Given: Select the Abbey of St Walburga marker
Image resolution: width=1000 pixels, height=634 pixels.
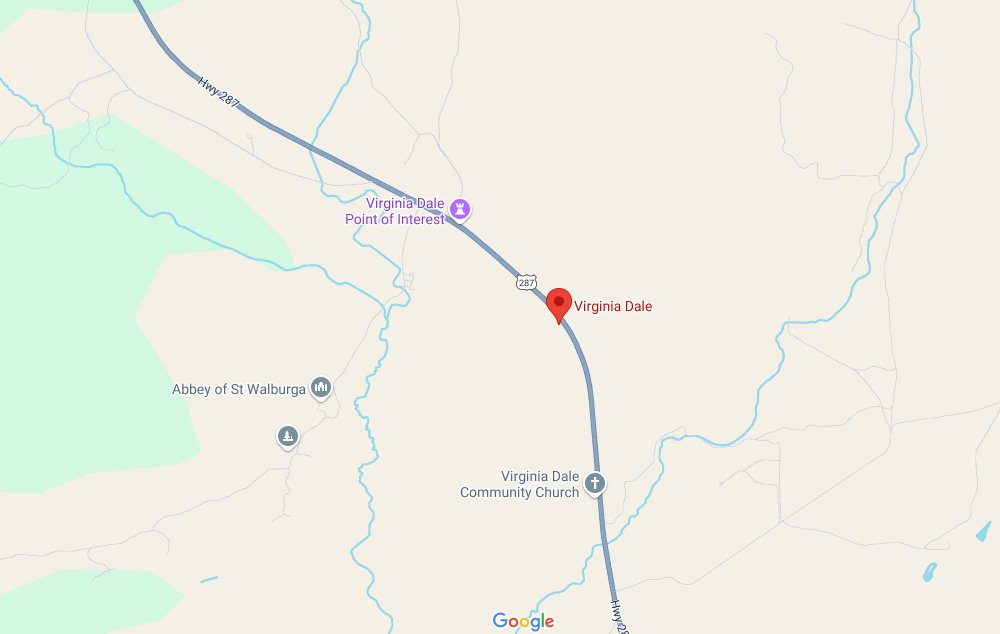Looking at the screenshot, I should 321,387.
